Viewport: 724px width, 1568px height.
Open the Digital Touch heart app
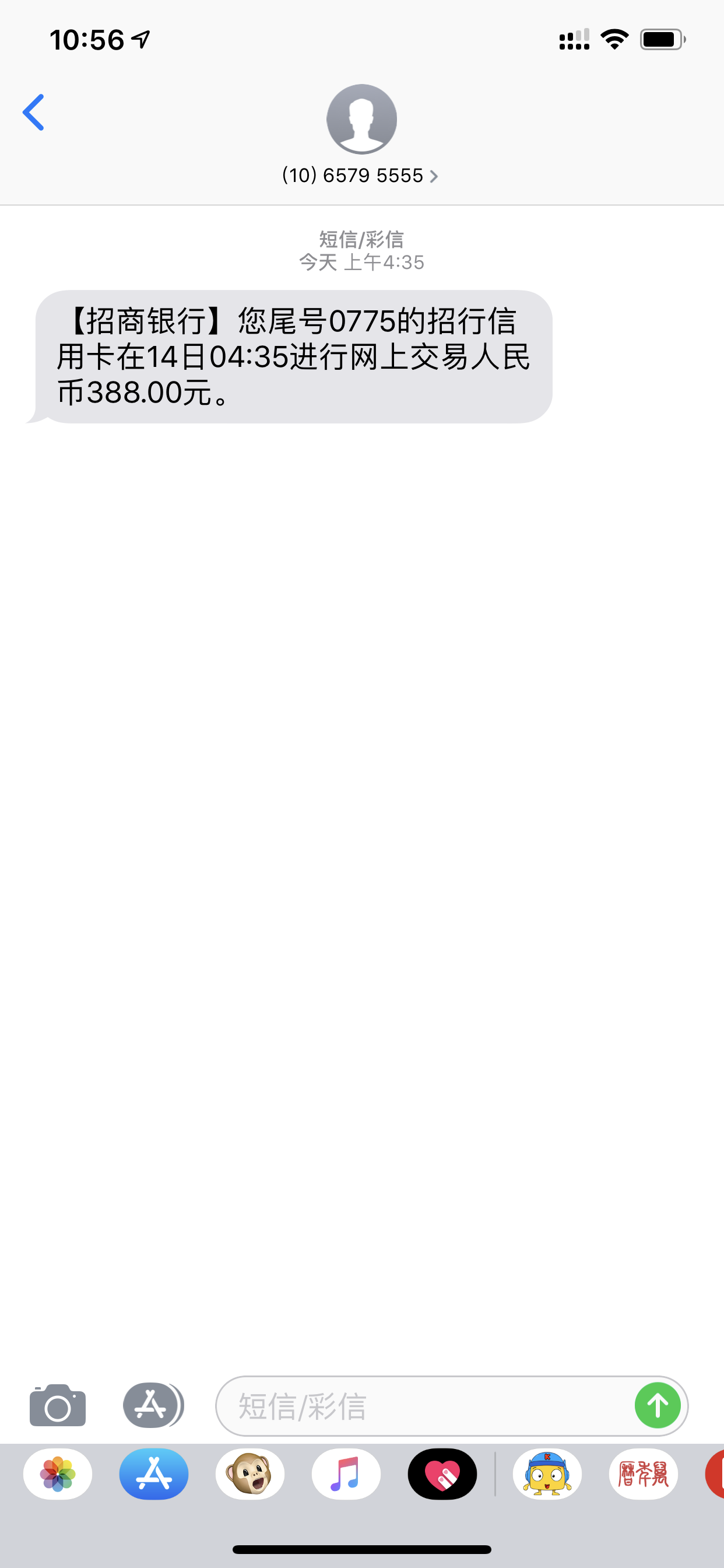coord(442,1474)
